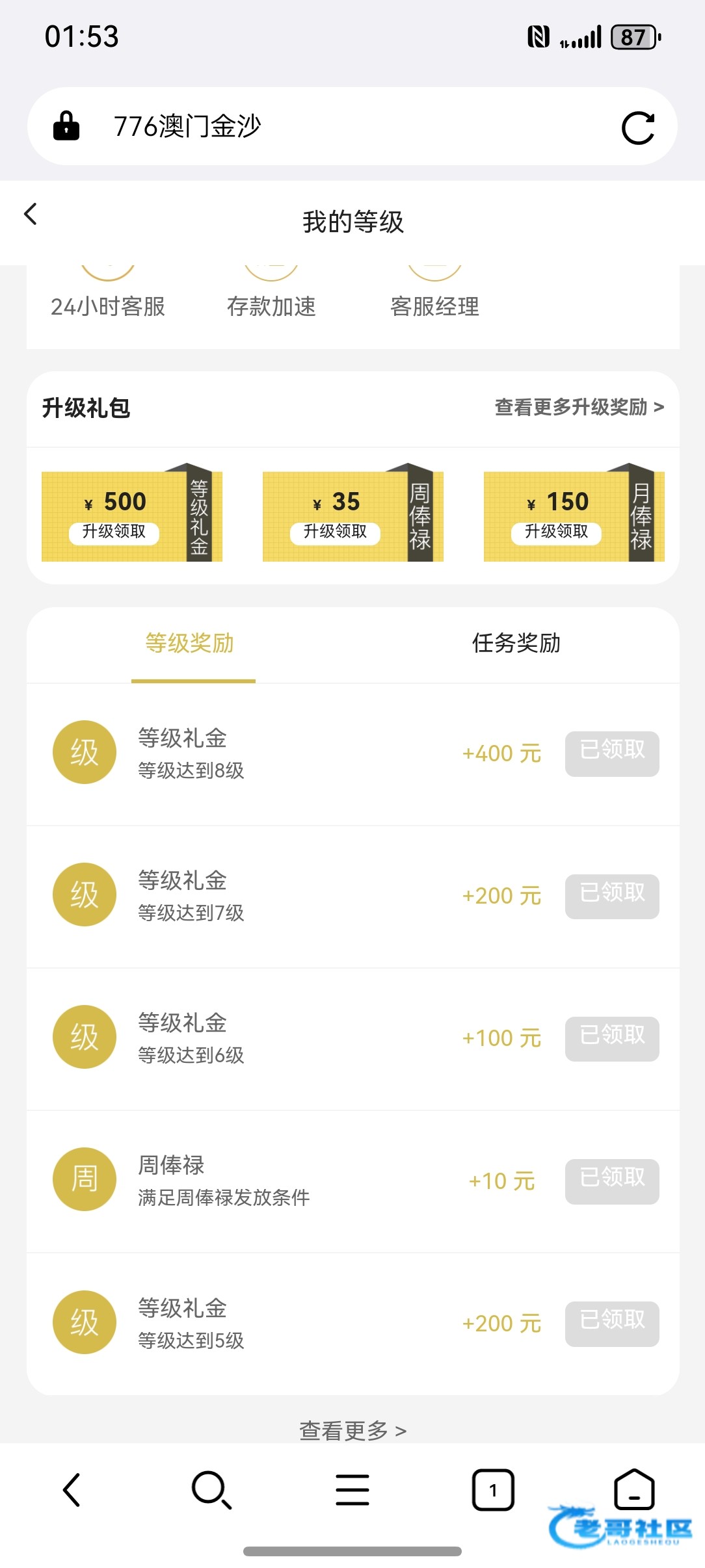Switch to the 任务奖励 tab
The height and width of the screenshot is (1568, 705).
point(516,643)
